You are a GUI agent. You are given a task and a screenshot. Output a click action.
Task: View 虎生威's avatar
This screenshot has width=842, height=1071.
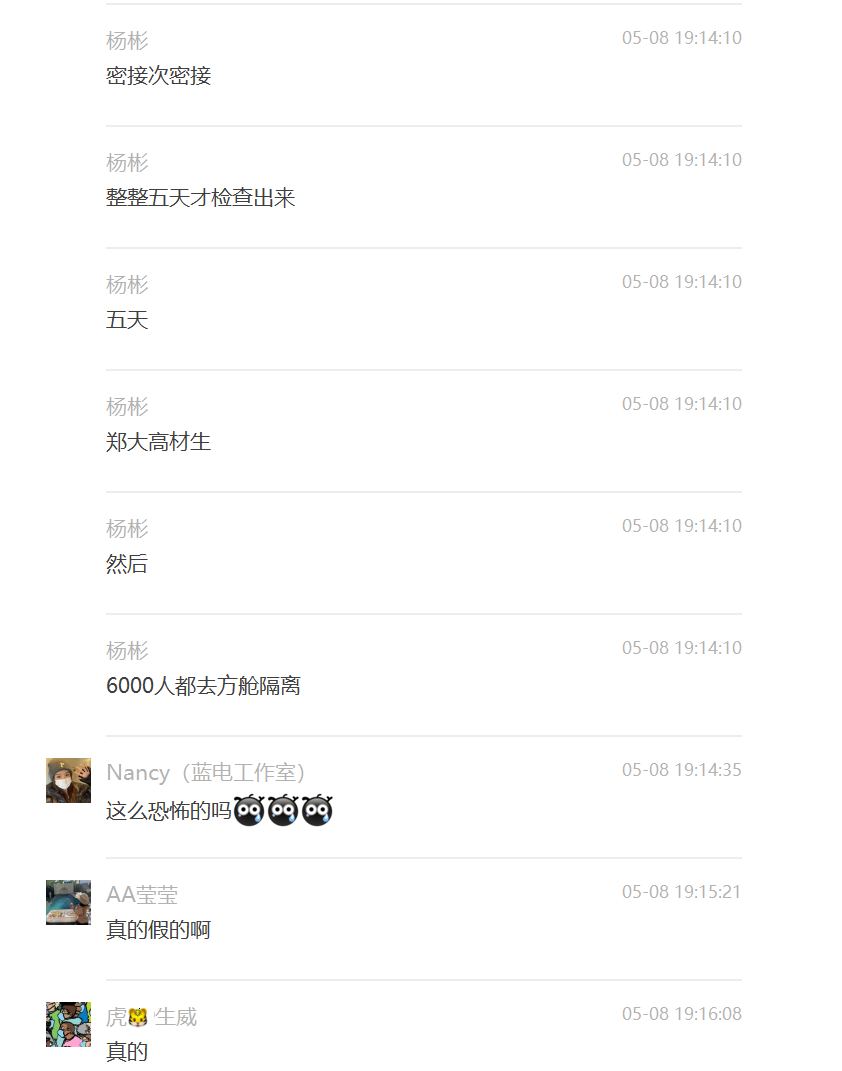pos(68,1024)
